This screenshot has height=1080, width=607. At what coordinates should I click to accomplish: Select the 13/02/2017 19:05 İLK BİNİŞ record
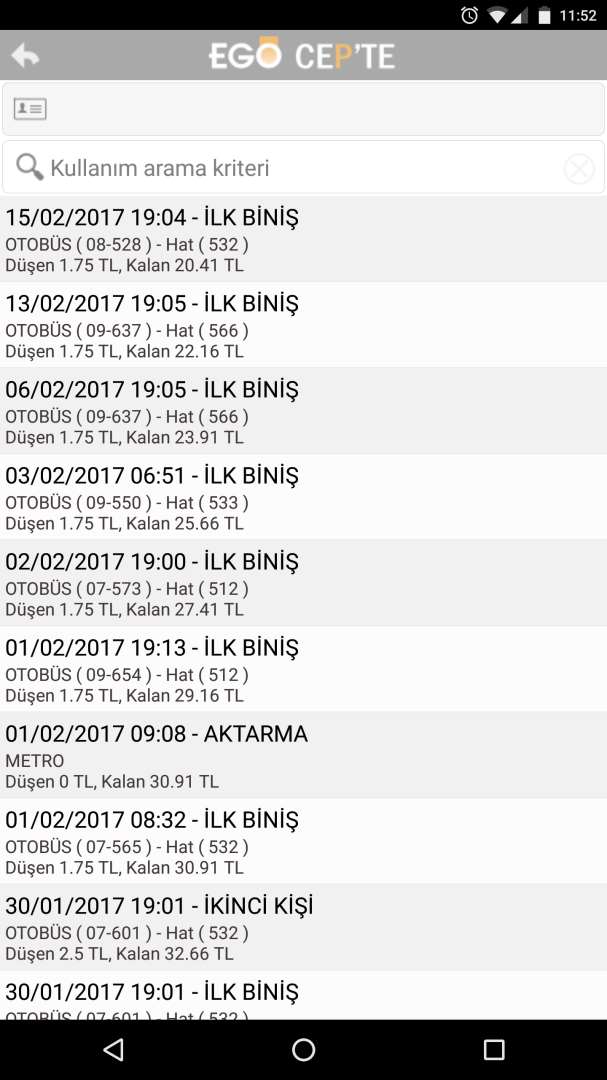[x=303, y=326]
